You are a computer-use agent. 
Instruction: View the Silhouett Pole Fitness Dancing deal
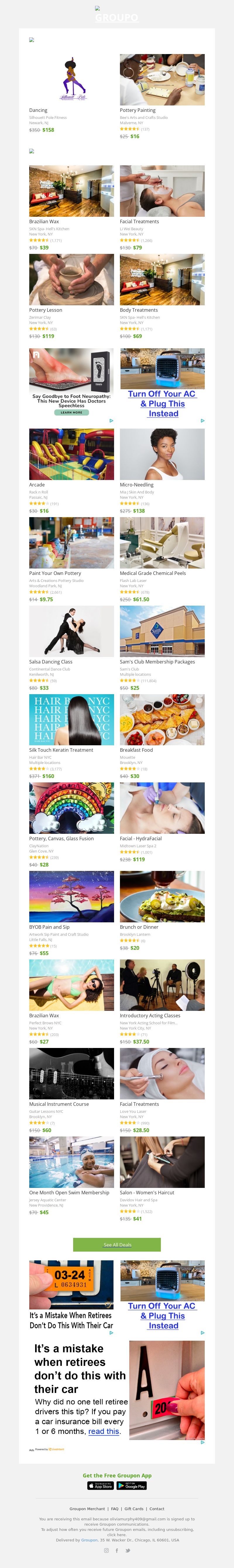[71, 80]
